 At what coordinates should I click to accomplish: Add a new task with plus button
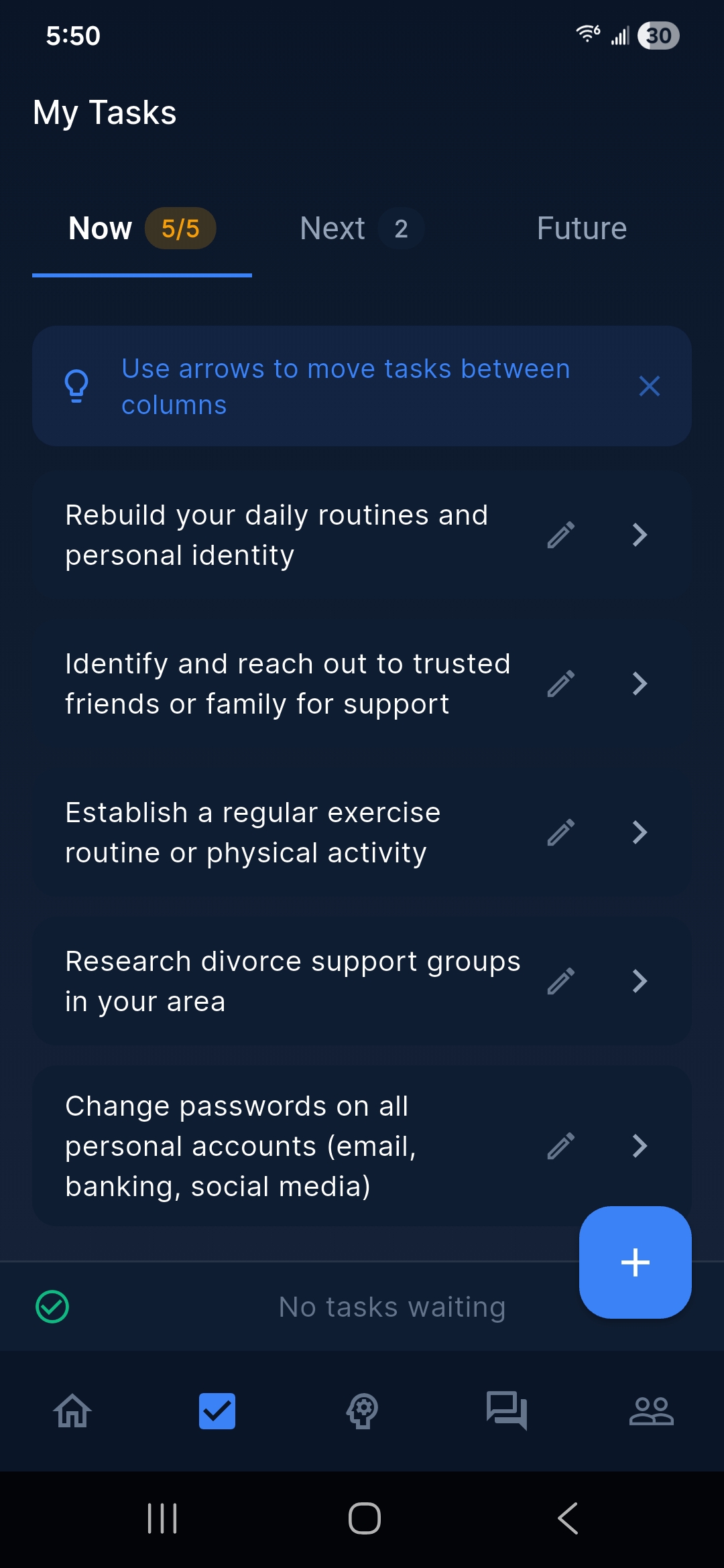635,1262
